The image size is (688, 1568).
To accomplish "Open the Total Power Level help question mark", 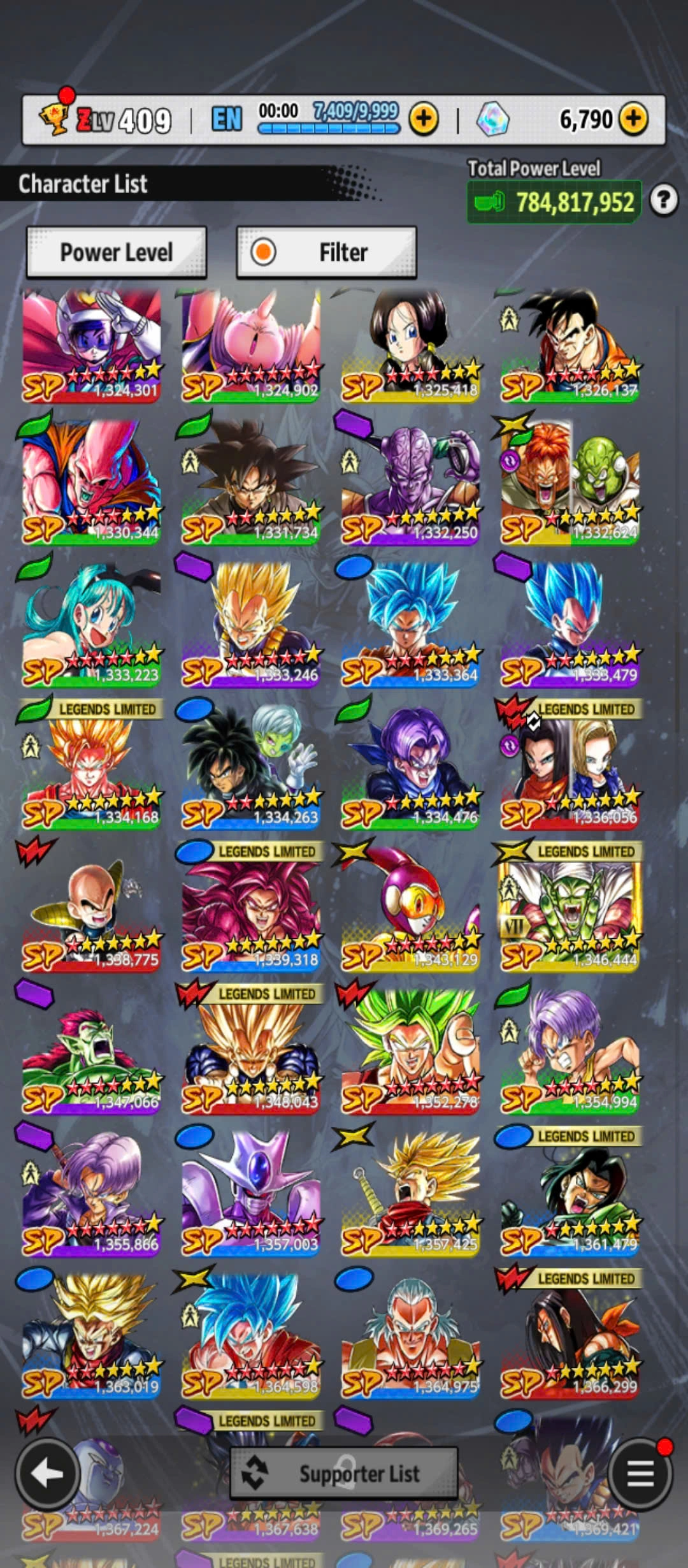I will tap(663, 201).
